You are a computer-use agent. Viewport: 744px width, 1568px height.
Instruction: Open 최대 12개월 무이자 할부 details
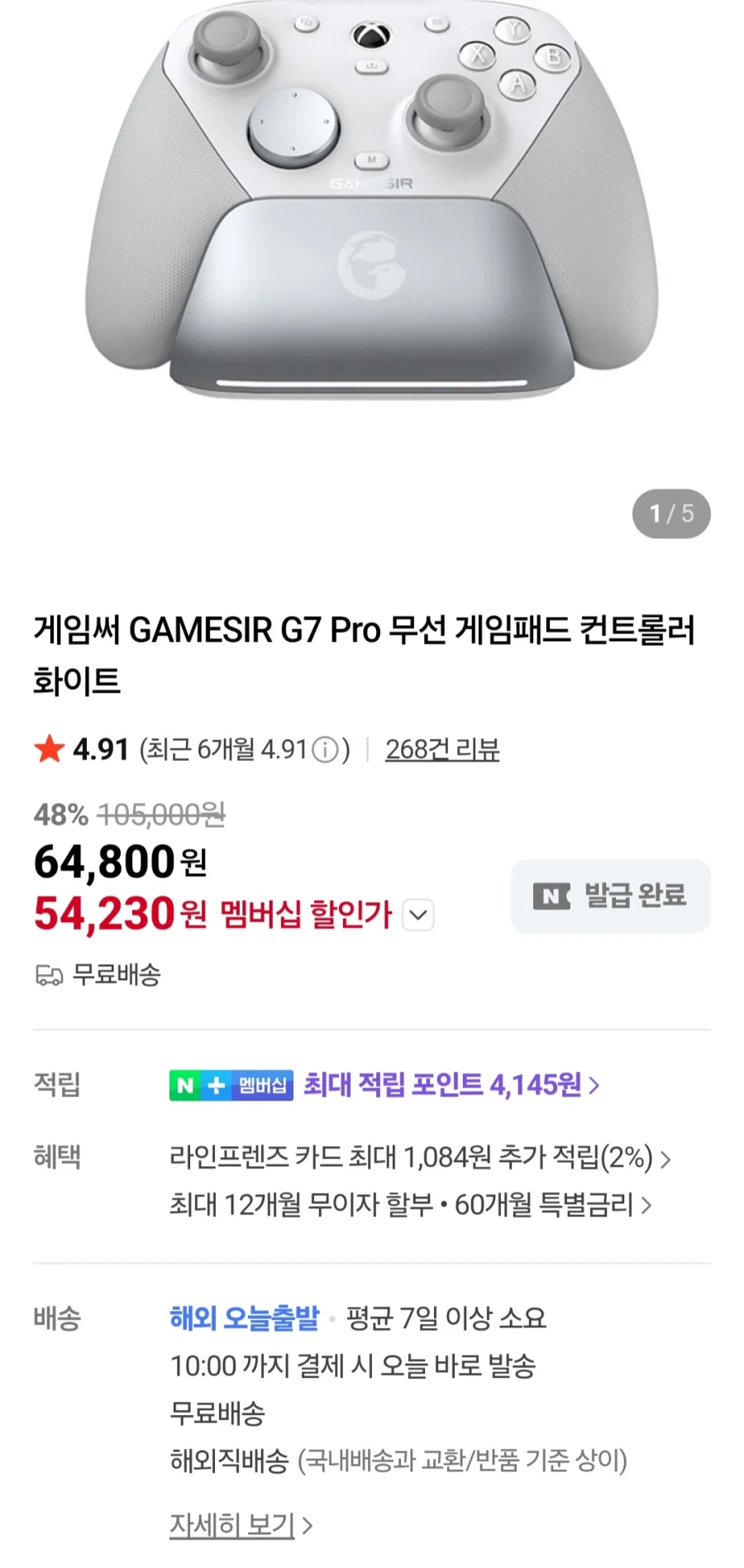410,1205
